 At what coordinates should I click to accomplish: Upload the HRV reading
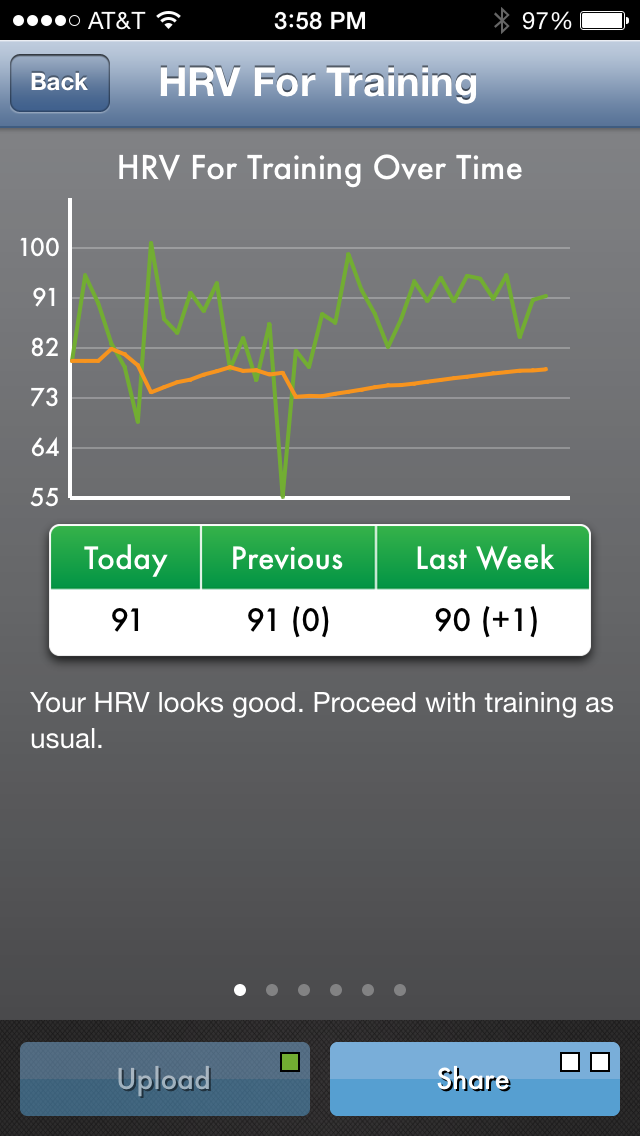[x=165, y=1079]
